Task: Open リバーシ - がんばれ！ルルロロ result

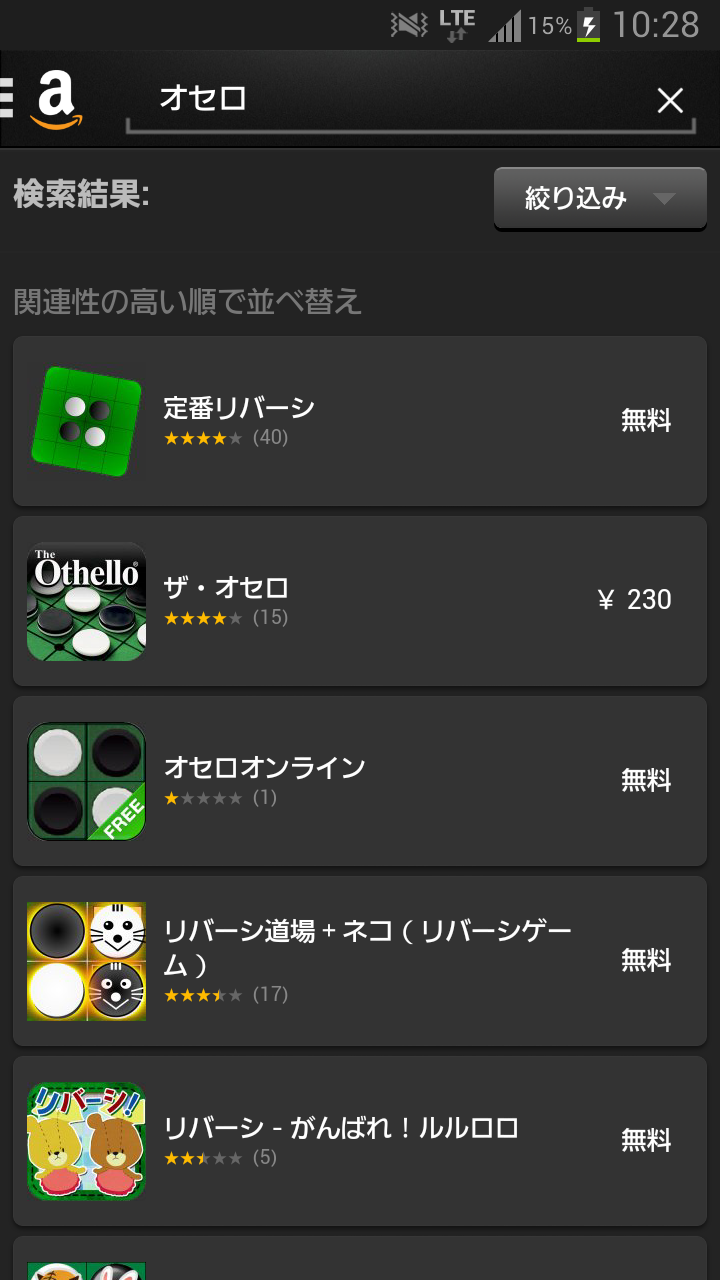Action: pyautogui.click(x=360, y=1141)
